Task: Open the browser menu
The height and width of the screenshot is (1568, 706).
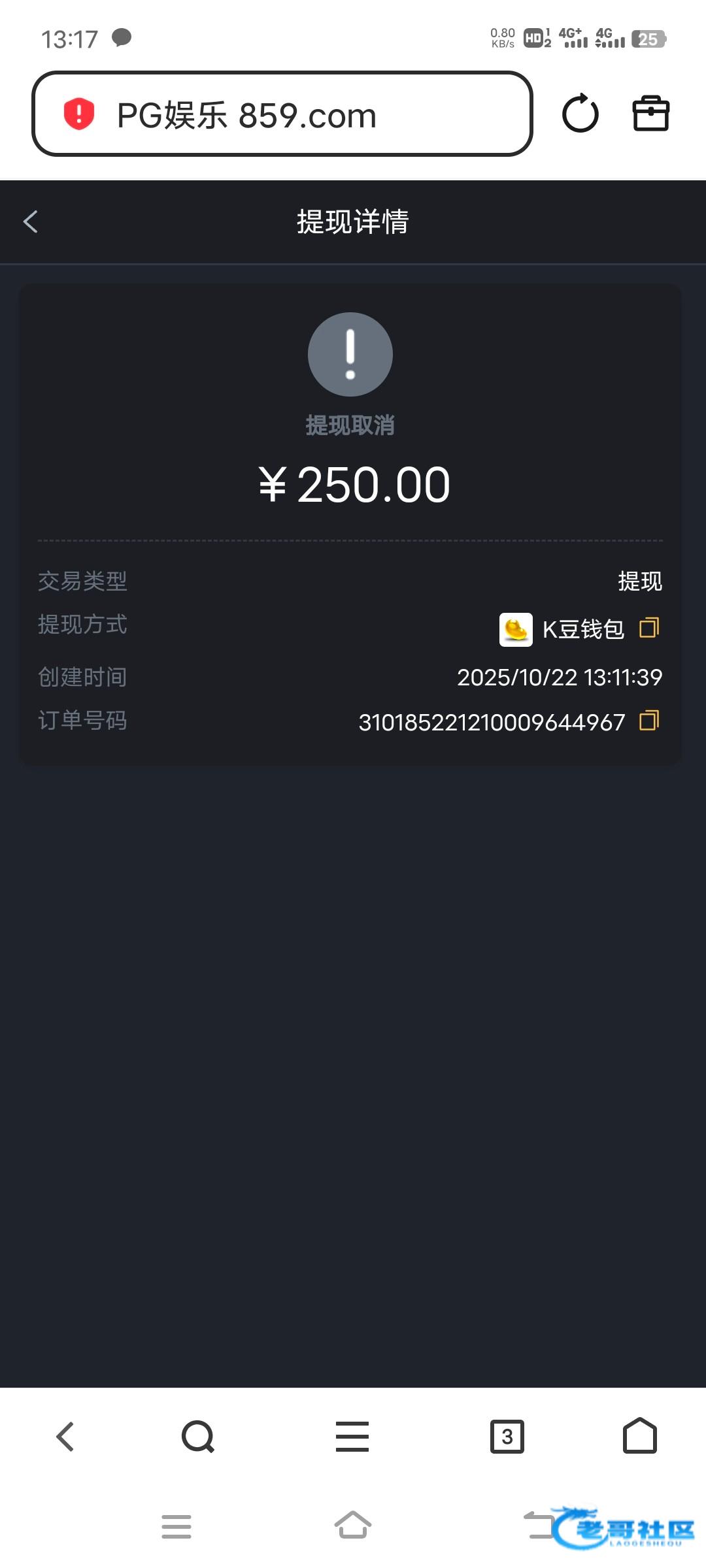Action: coord(352,1437)
